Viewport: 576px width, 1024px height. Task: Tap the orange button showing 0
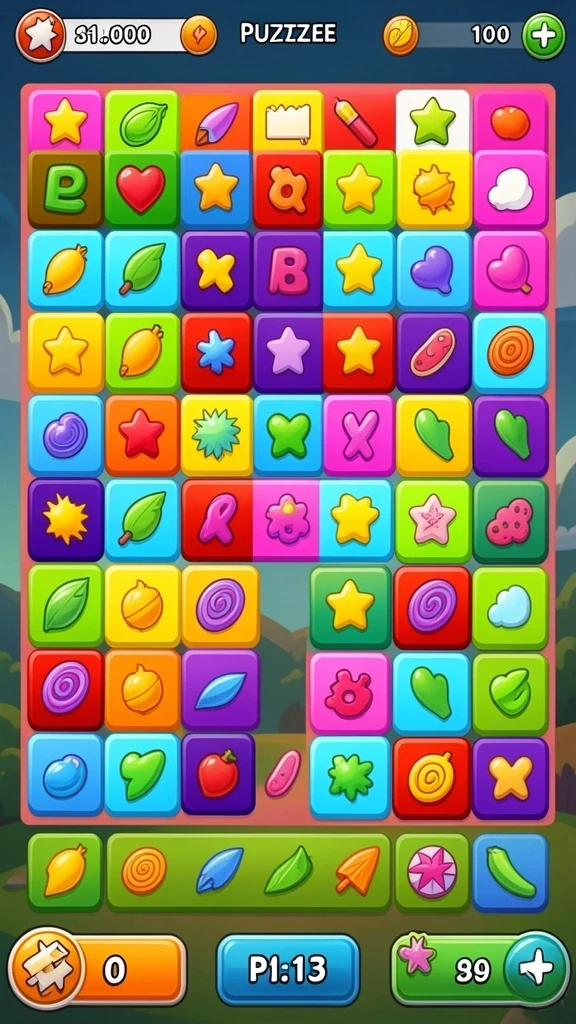click(98, 969)
